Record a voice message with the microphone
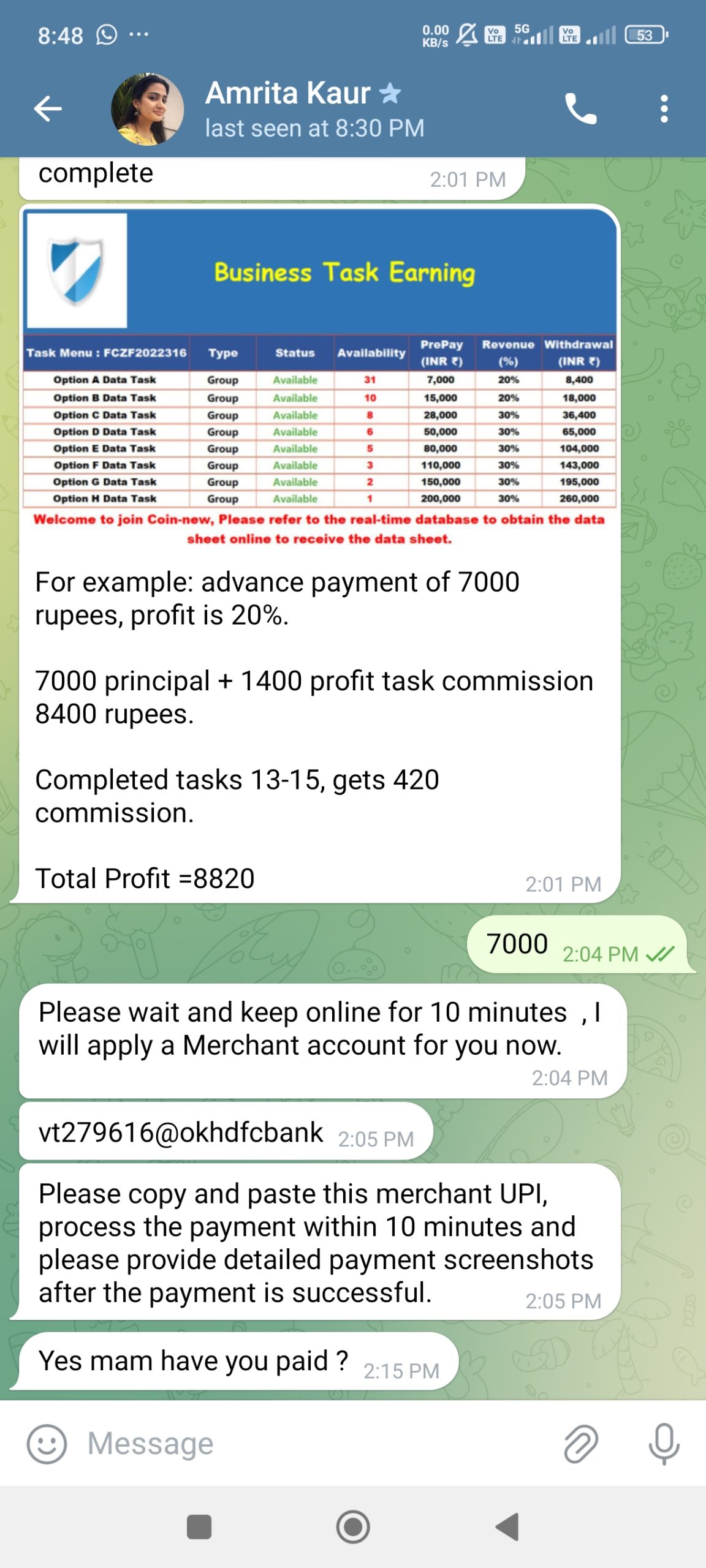Image resolution: width=706 pixels, height=1568 pixels. tap(664, 1444)
